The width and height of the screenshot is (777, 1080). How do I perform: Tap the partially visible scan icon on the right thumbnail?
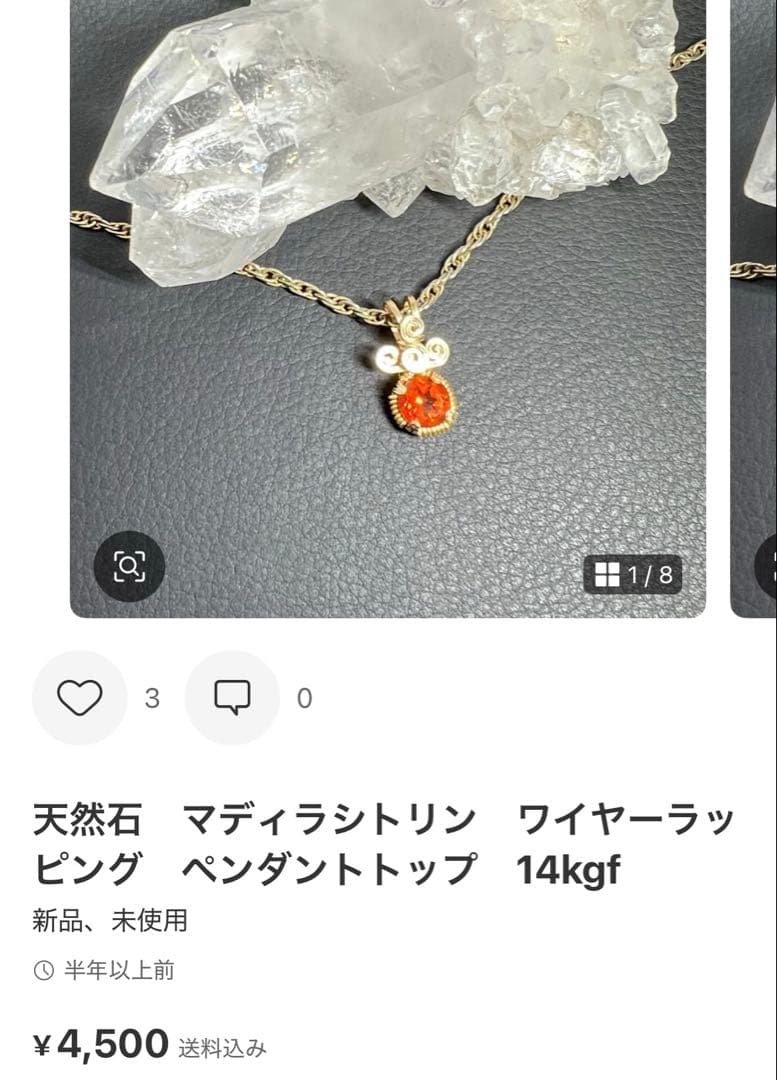[770, 565]
